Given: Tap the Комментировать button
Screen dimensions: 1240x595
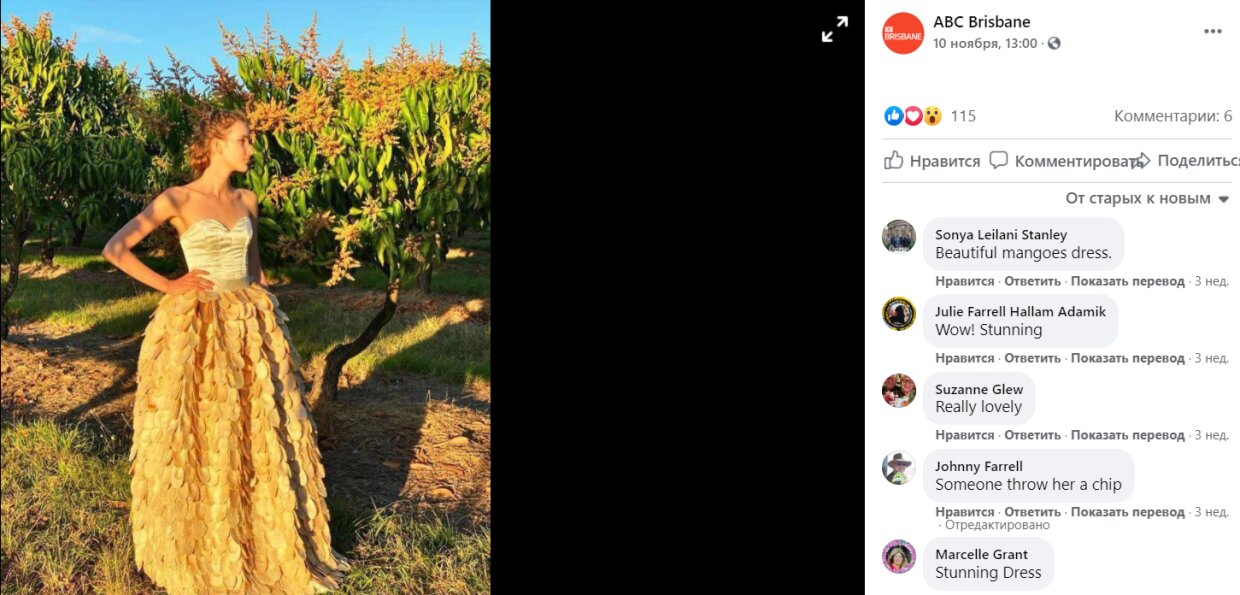Looking at the screenshot, I should (1065, 160).
